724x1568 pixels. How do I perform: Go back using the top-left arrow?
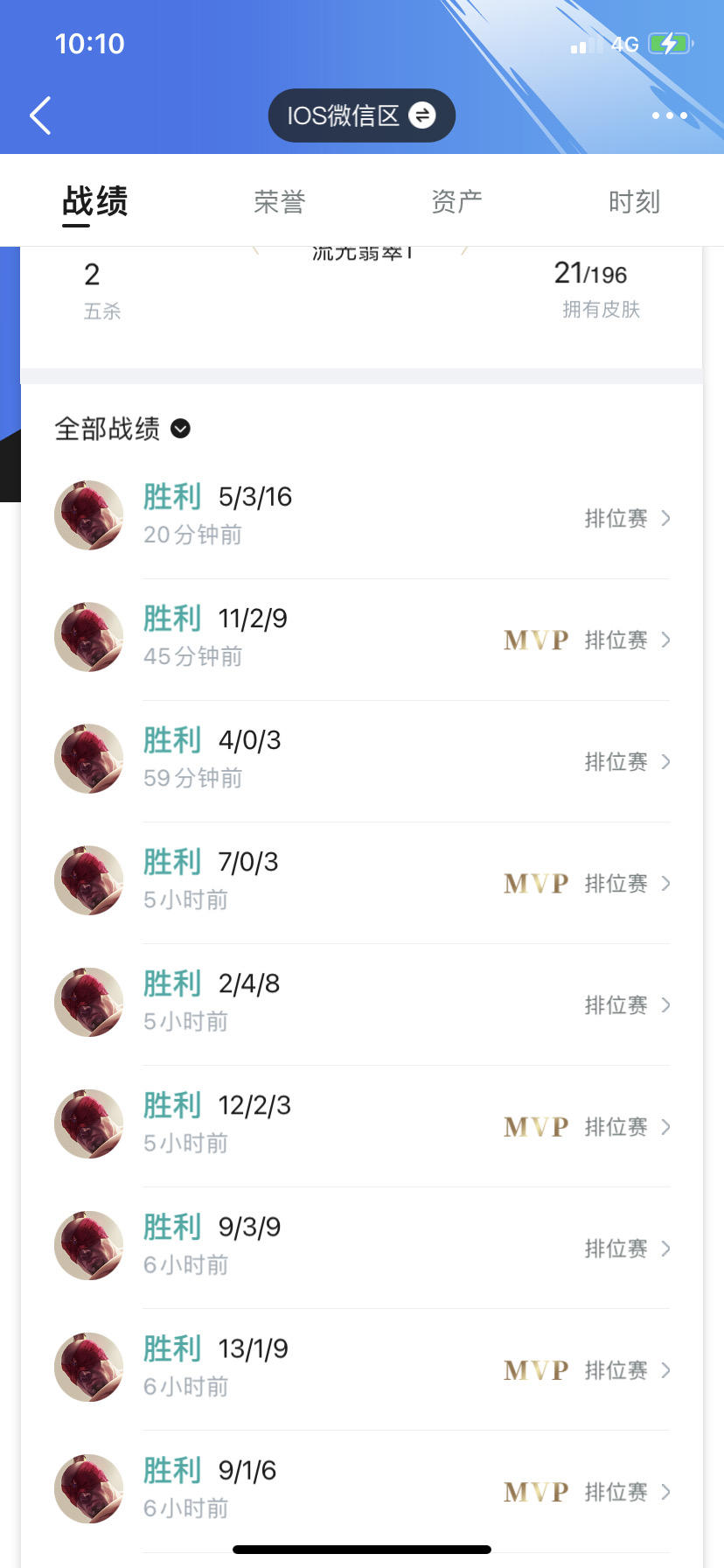click(40, 115)
